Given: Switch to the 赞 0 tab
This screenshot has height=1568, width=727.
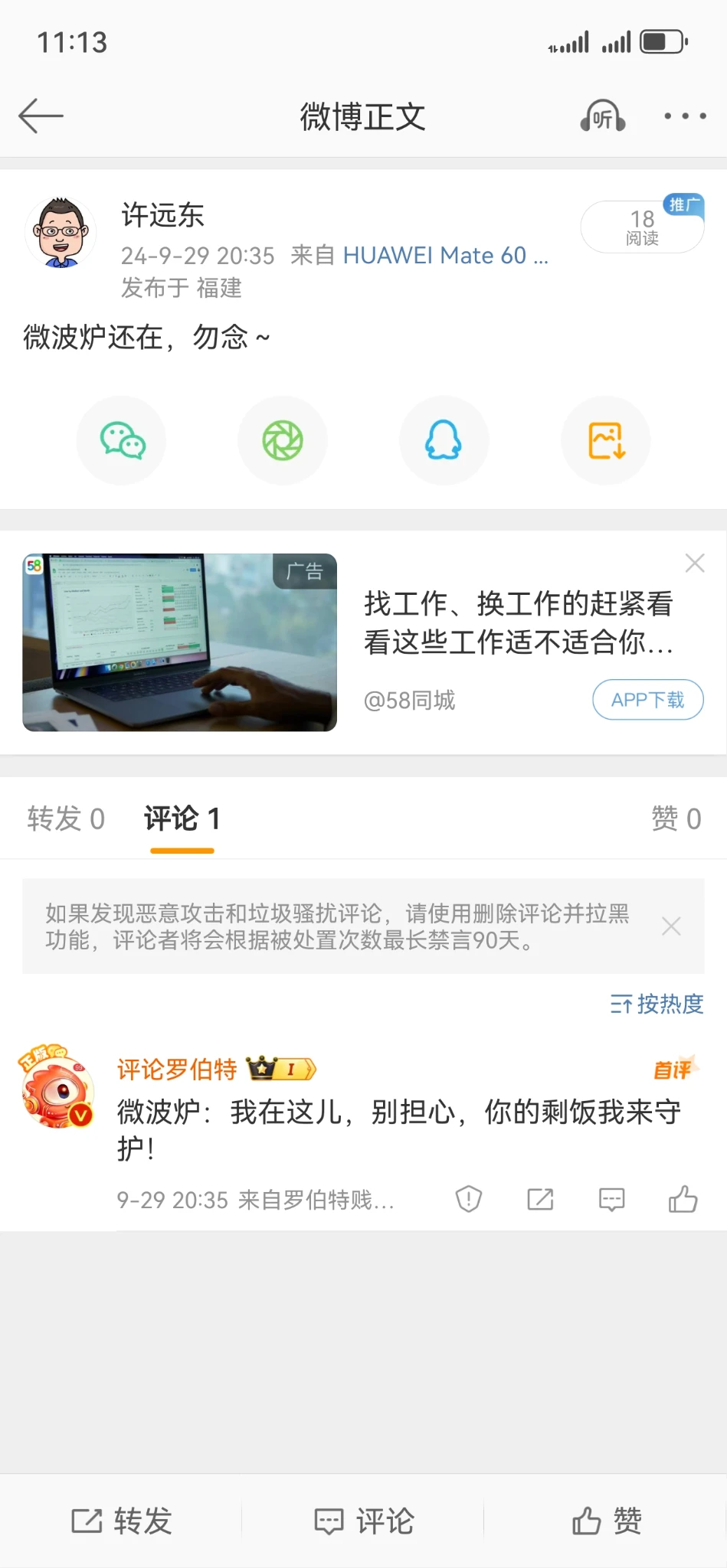Looking at the screenshot, I should (676, 818).
